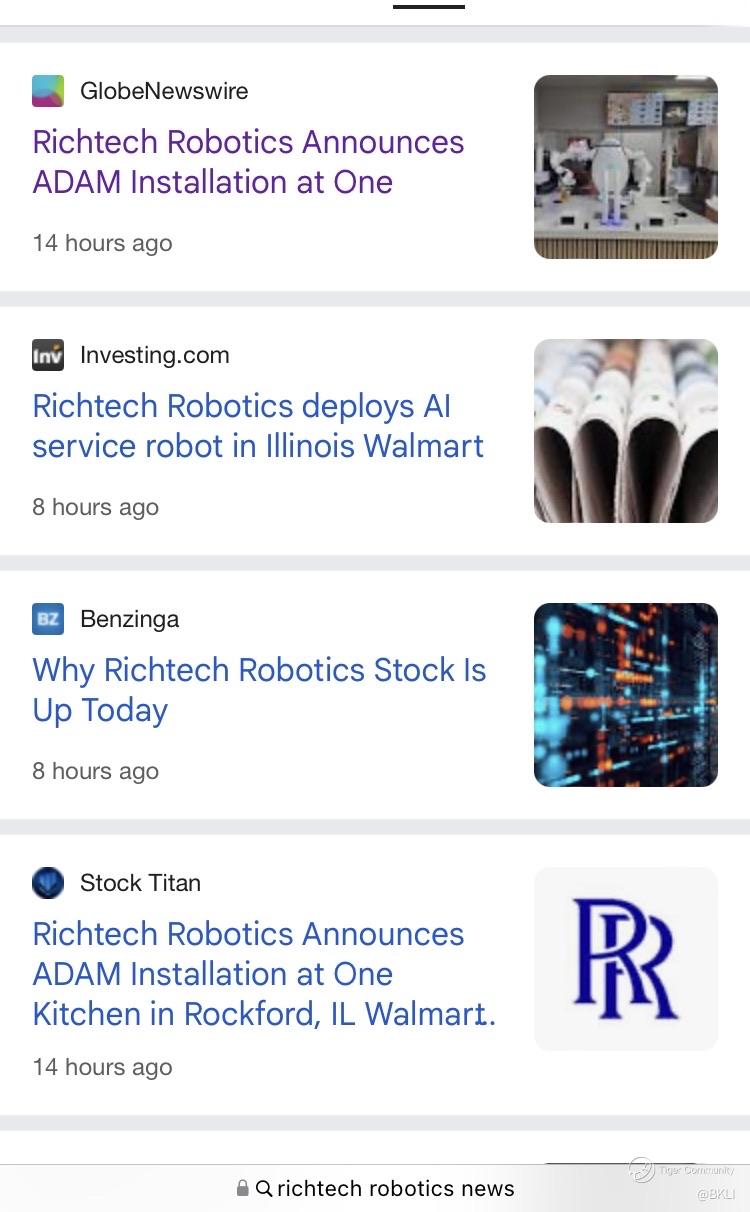Open the RR logo thumbnail from Stock Titan
The width and height of the screenshot is (750, 1212).
coord(626,959)
